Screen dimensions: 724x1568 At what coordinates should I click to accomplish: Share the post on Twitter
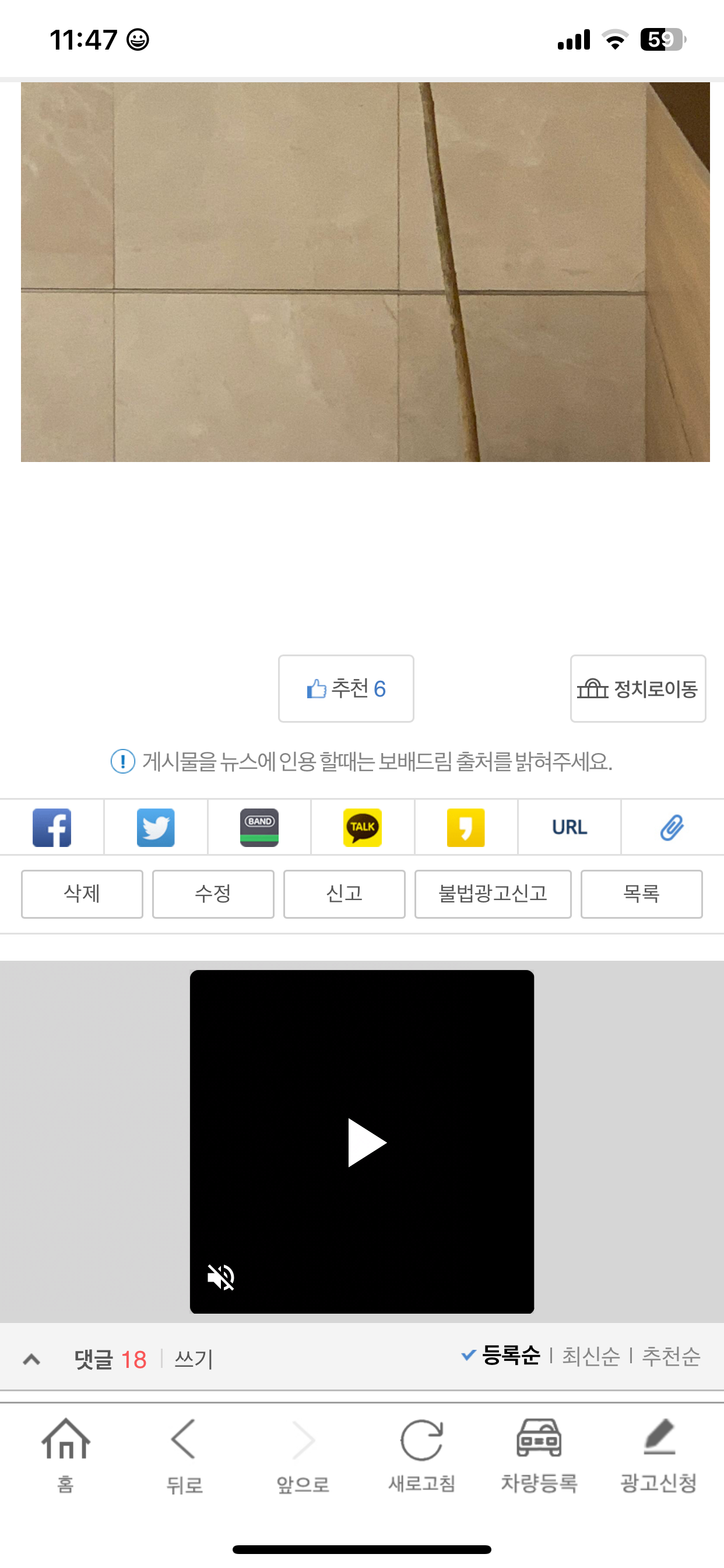pyautogui.click(x=156, y=827)
